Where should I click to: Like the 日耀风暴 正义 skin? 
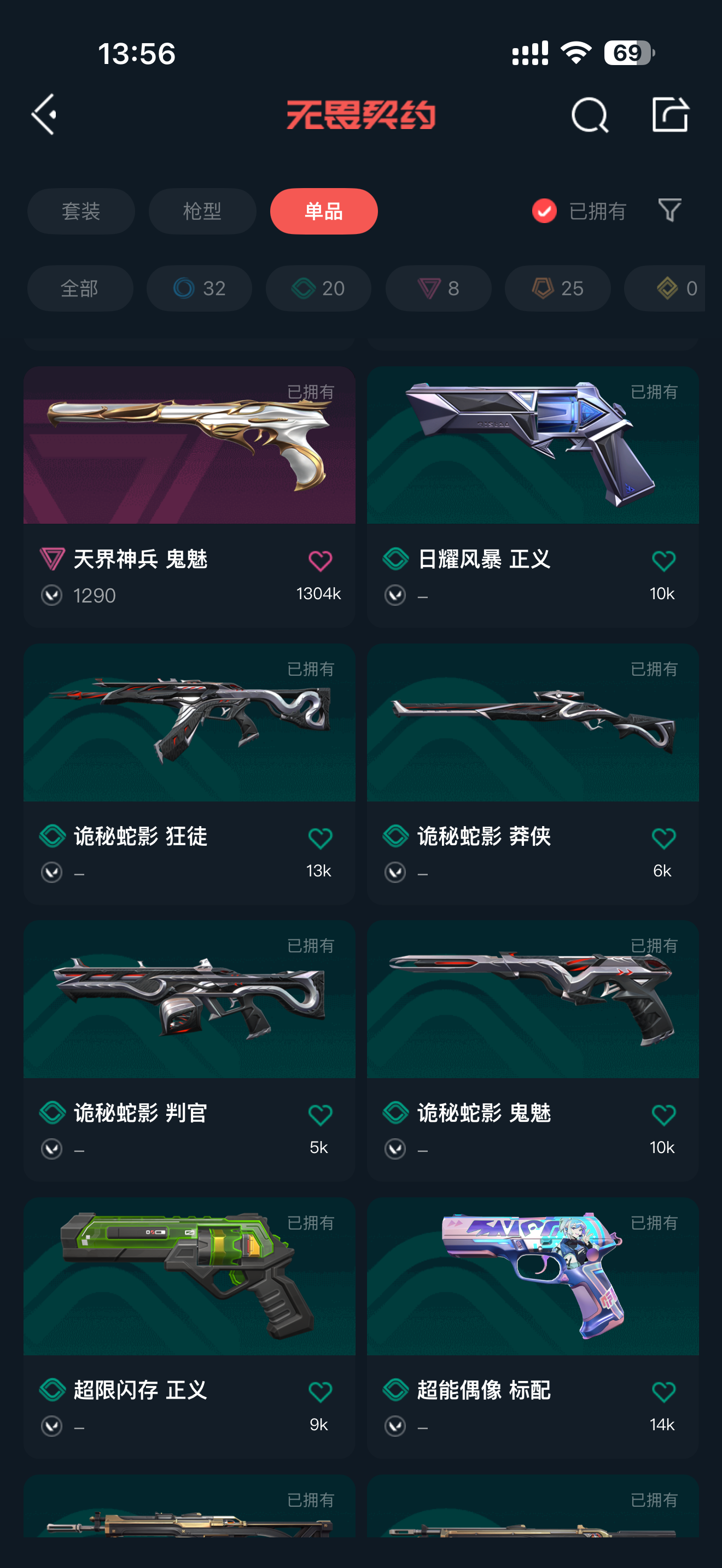click(663, 560)
